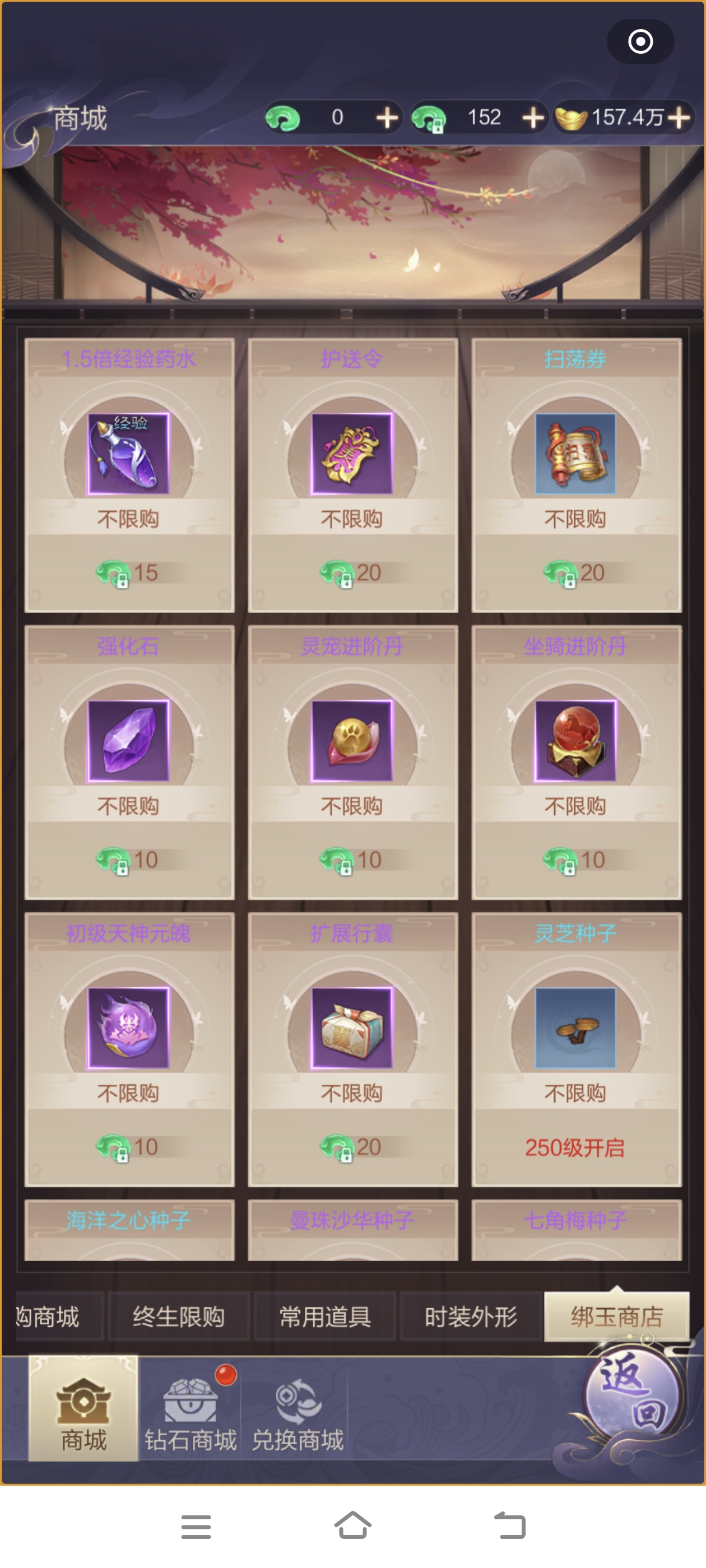The height and width of the screenshot is (1568, 706).
Task: View the 灵芝种子 item card
Action: [575, 1049]
